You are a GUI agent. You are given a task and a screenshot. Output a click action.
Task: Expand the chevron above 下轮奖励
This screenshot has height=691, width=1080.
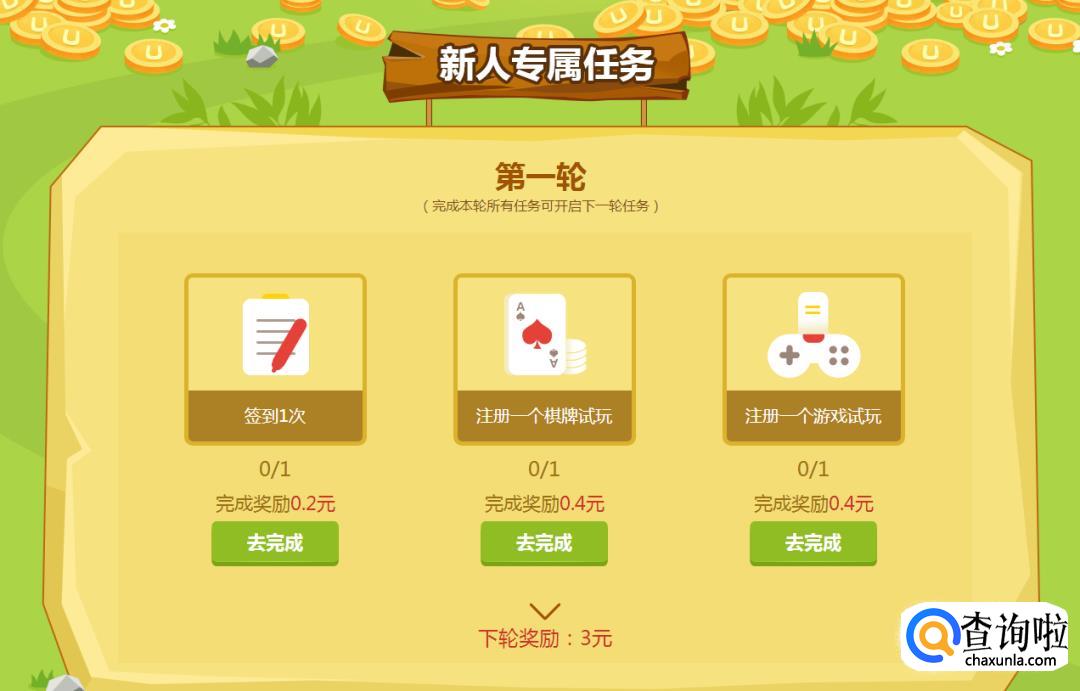point(544,611)
